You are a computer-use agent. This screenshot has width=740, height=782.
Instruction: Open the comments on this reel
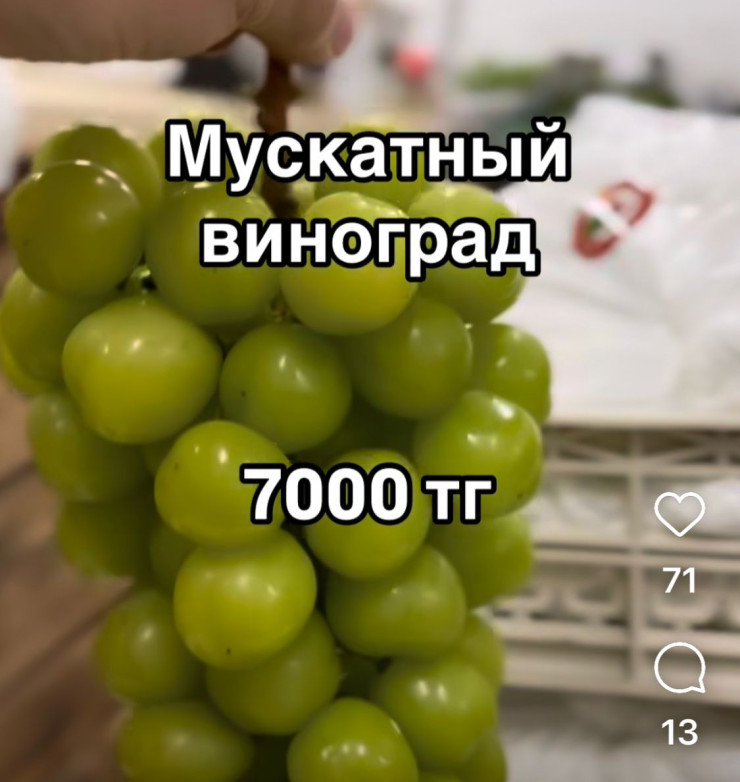coord(679,668)
